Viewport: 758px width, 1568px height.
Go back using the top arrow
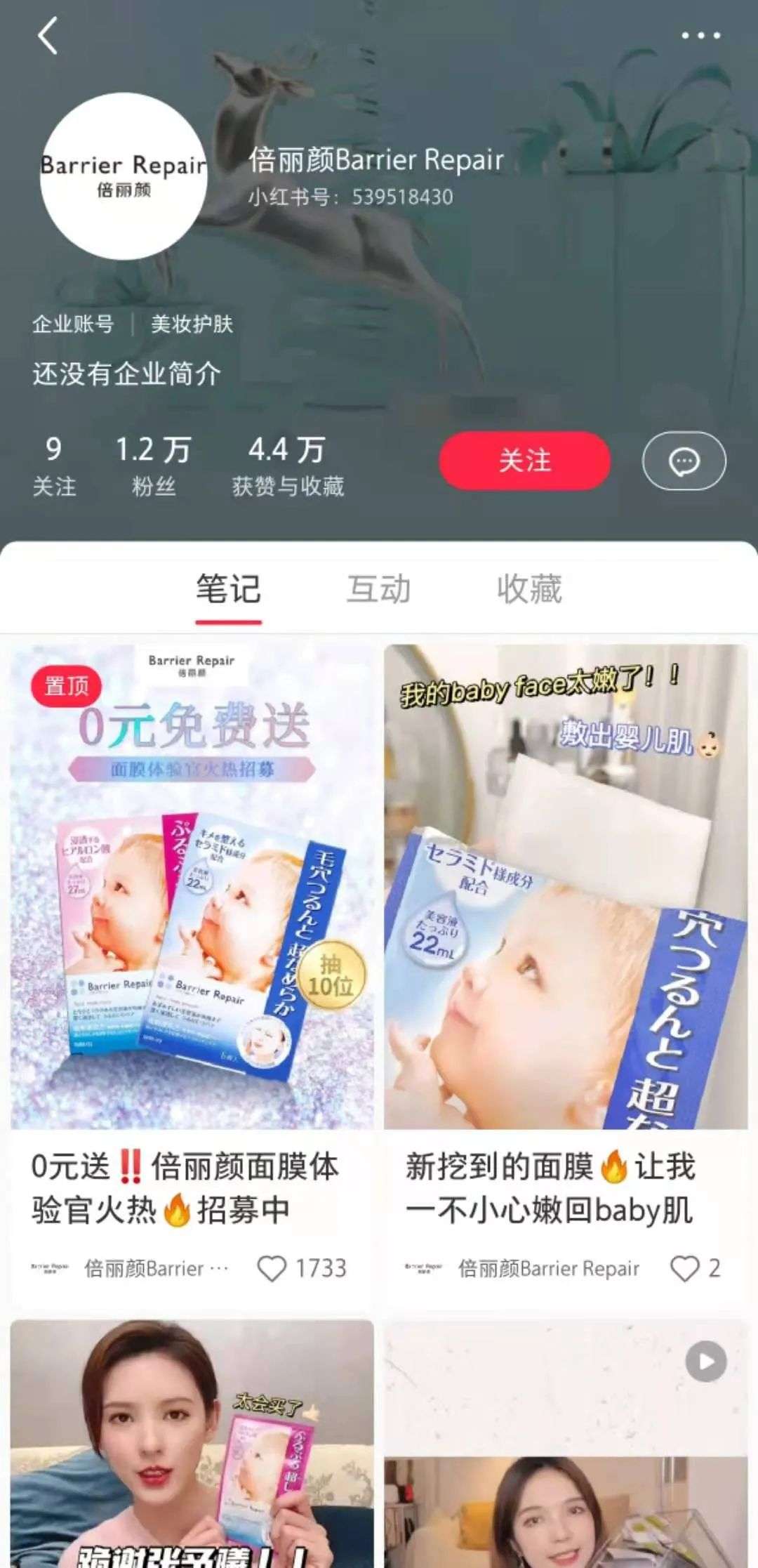[48, 36]
